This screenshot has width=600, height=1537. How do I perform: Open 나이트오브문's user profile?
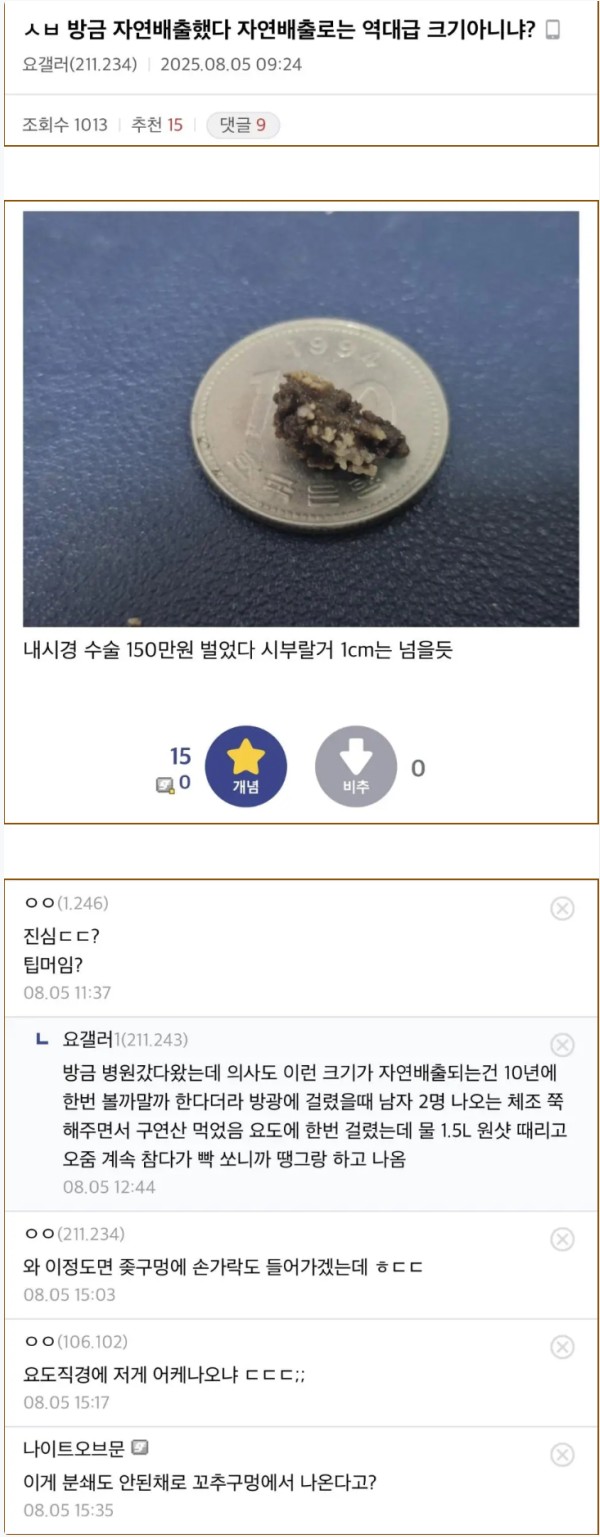click(74, 1448)
